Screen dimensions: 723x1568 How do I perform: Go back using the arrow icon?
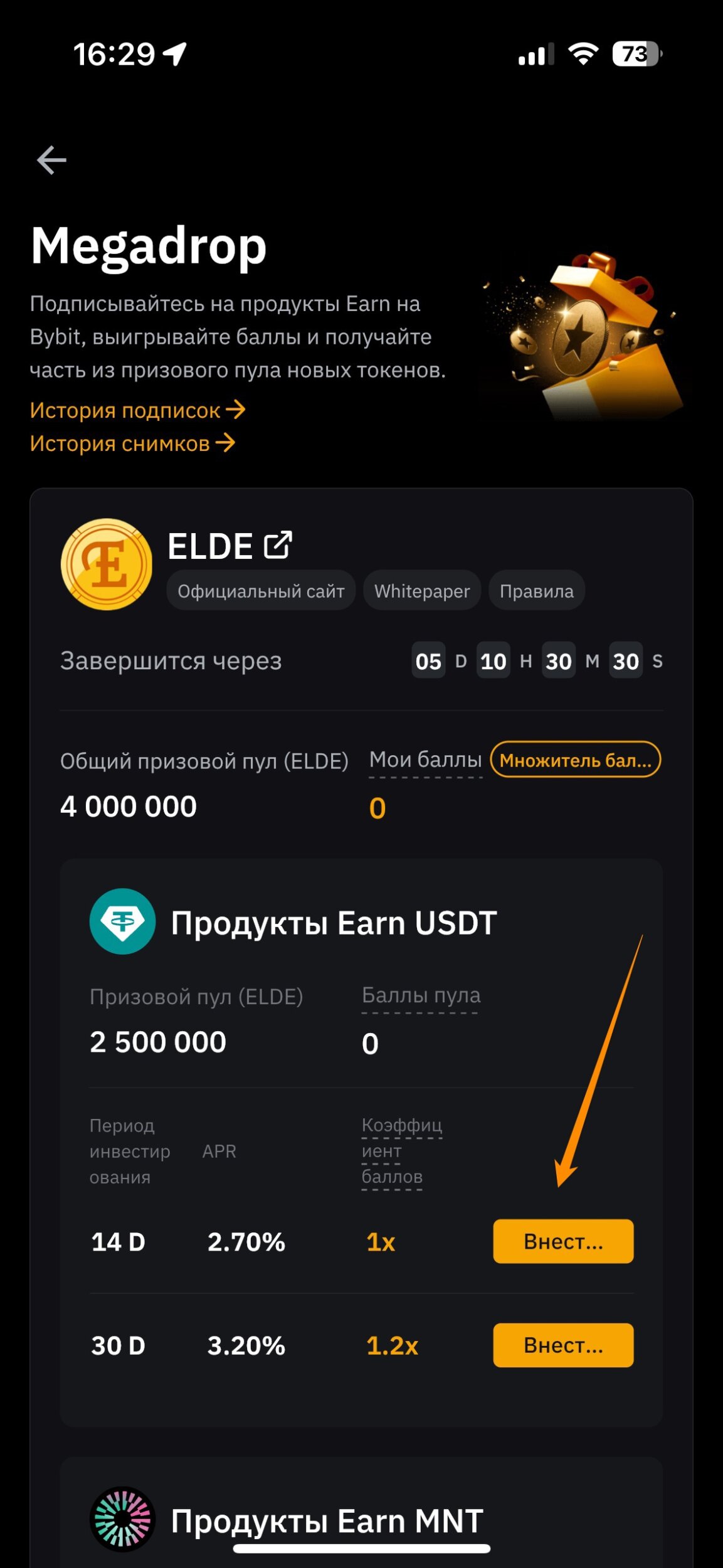(x=51, y=160)
